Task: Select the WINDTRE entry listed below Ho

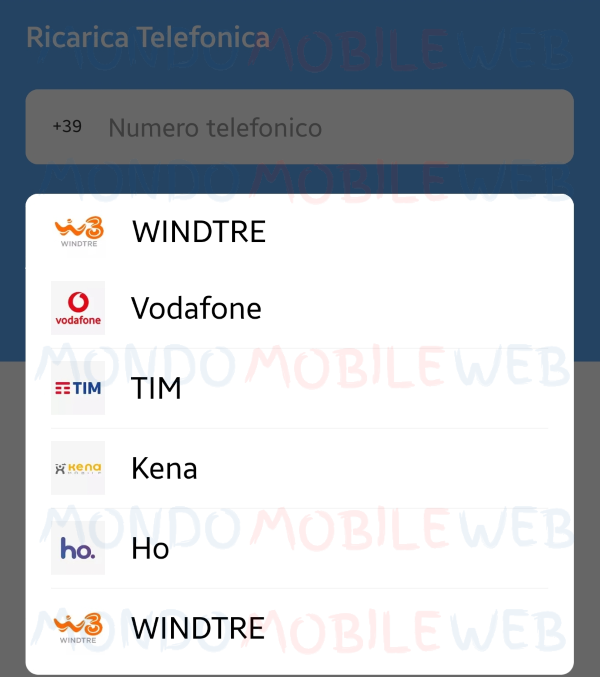Action: click(x=198, y=628)
